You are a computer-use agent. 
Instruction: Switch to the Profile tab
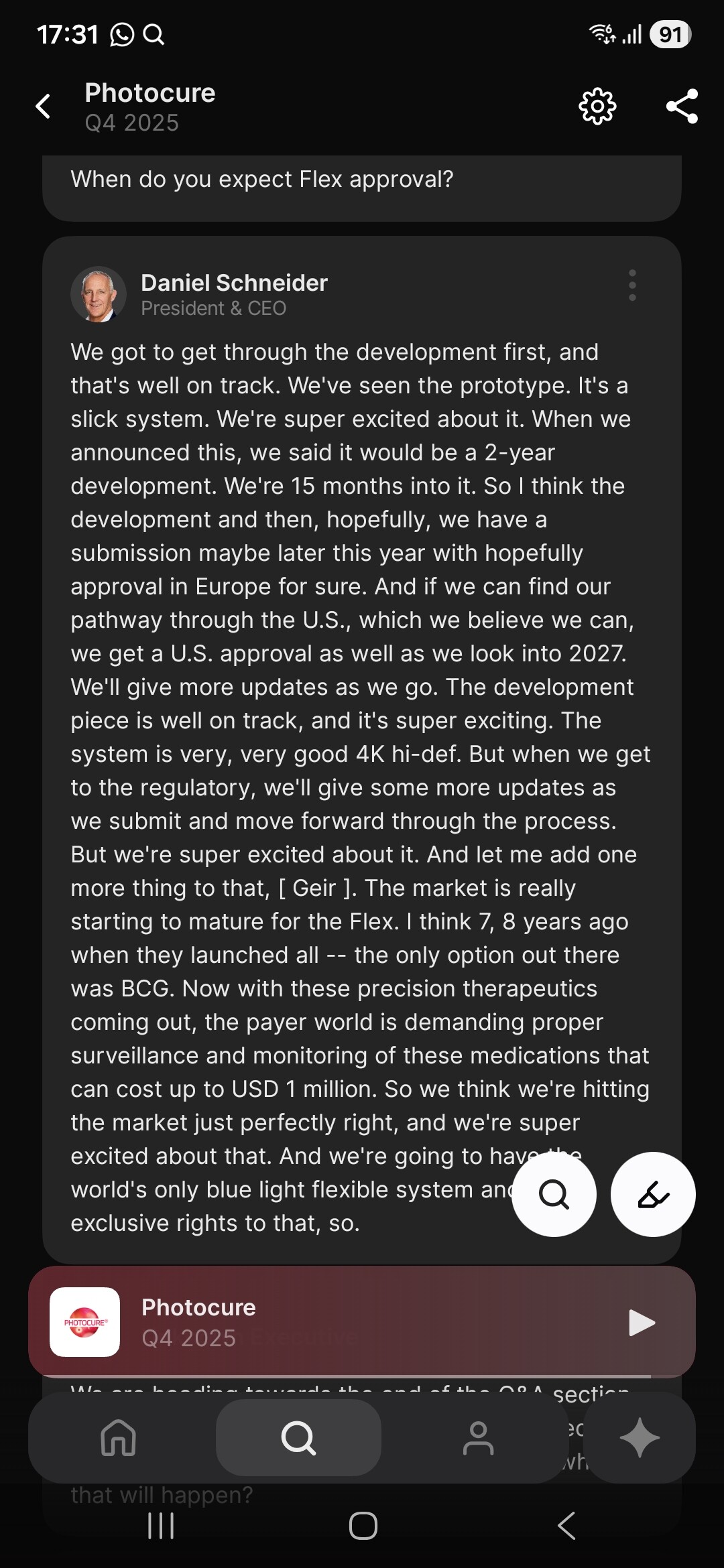point(478,1438)
